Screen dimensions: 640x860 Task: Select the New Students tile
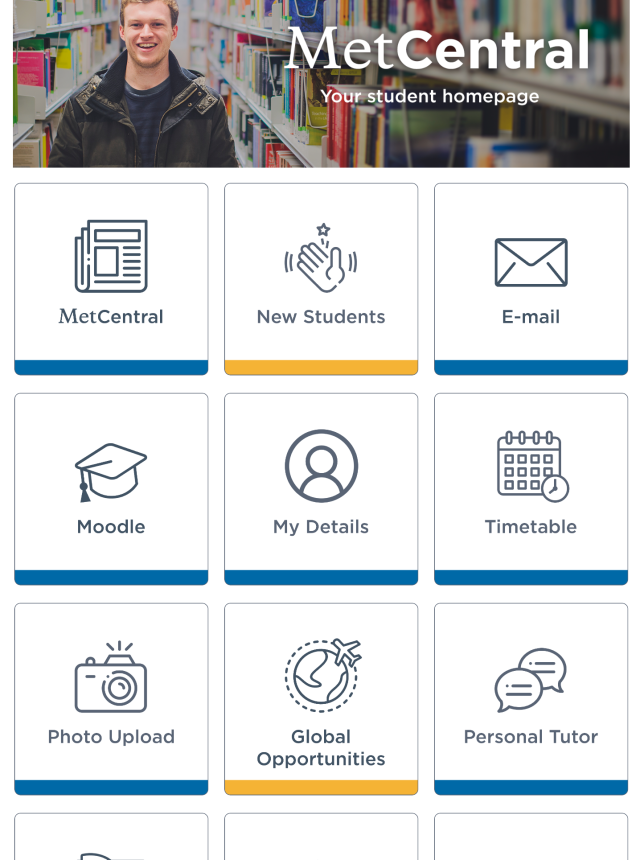click(321, 278)
